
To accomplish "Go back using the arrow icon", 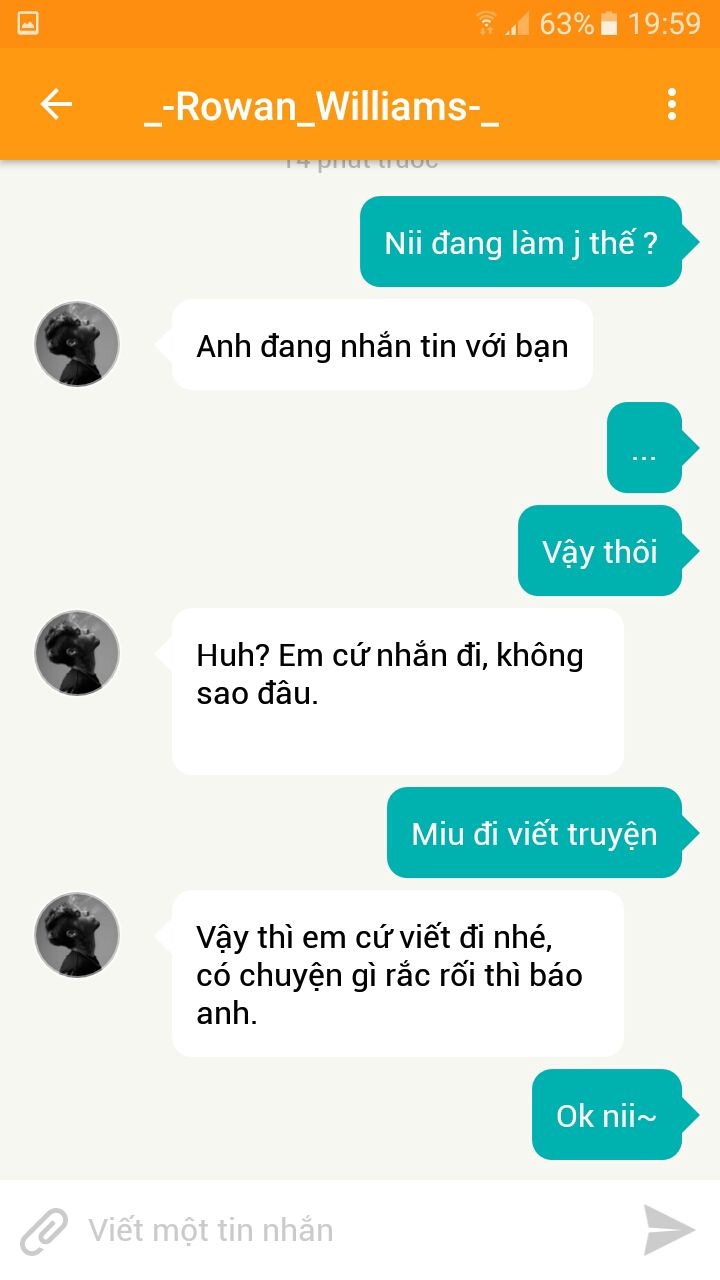I will (x=56, y=105).
